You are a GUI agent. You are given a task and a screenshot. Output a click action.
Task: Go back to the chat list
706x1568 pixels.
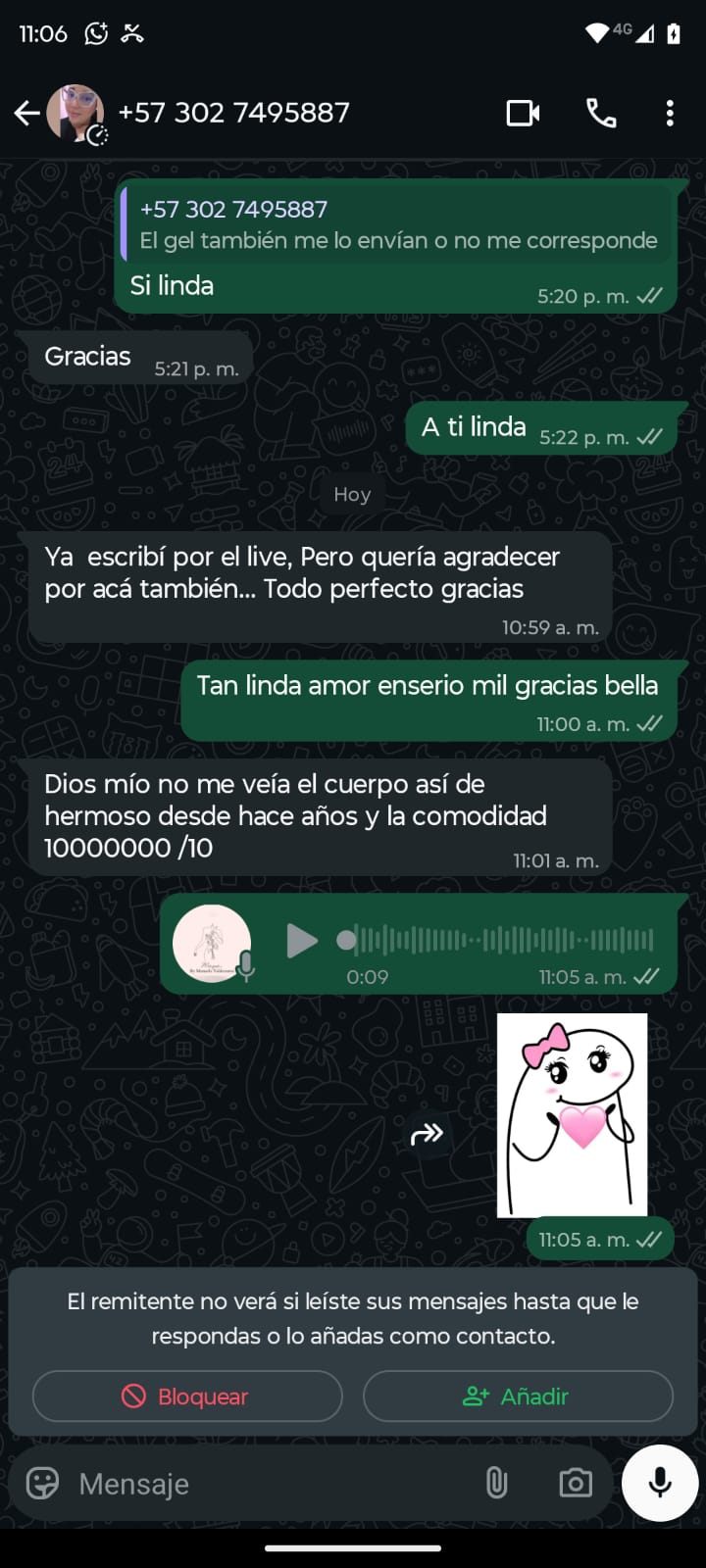click(x=26, y=114)
